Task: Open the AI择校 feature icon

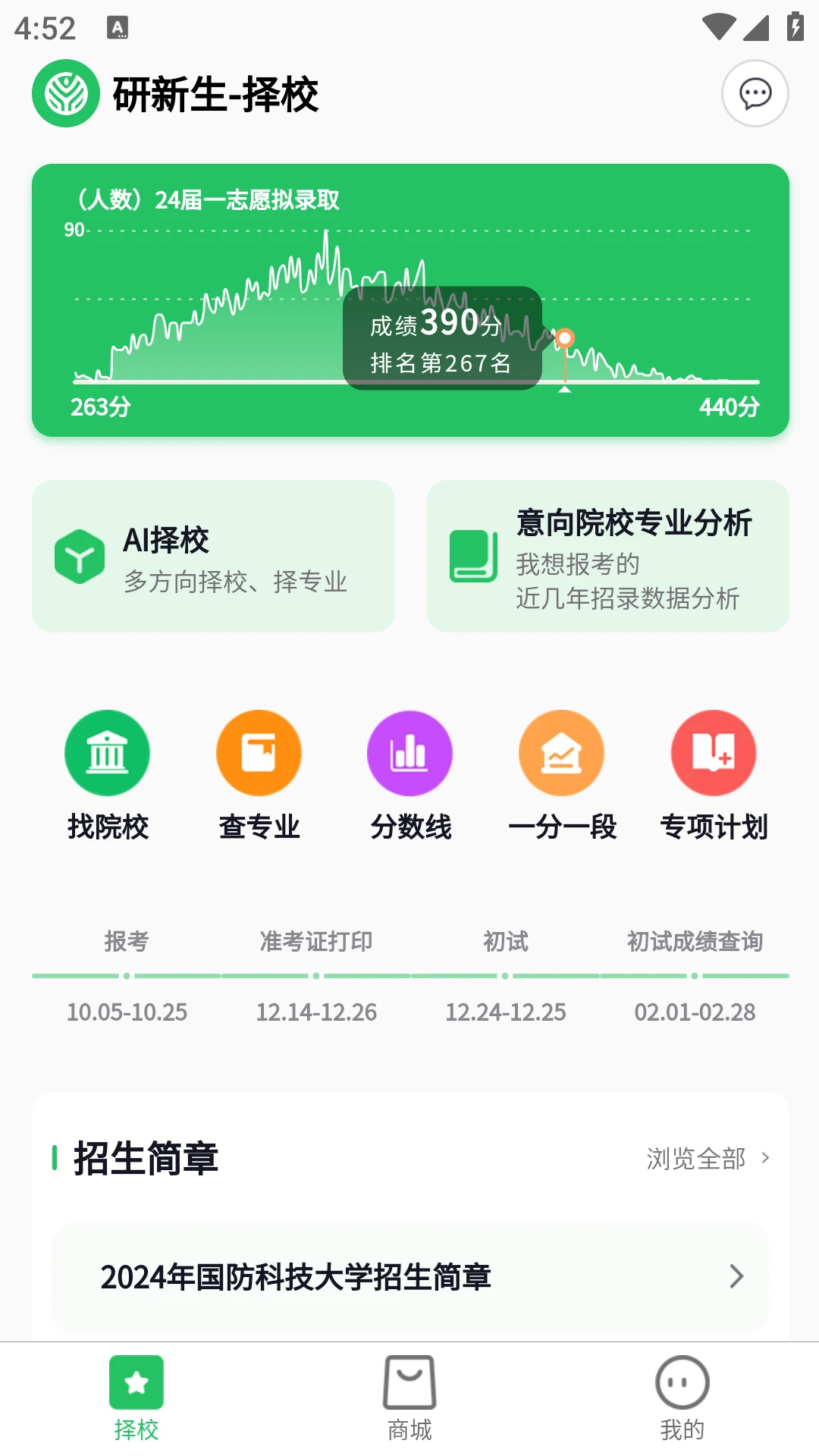Action: pyautogui.click(x=80, y=557)
